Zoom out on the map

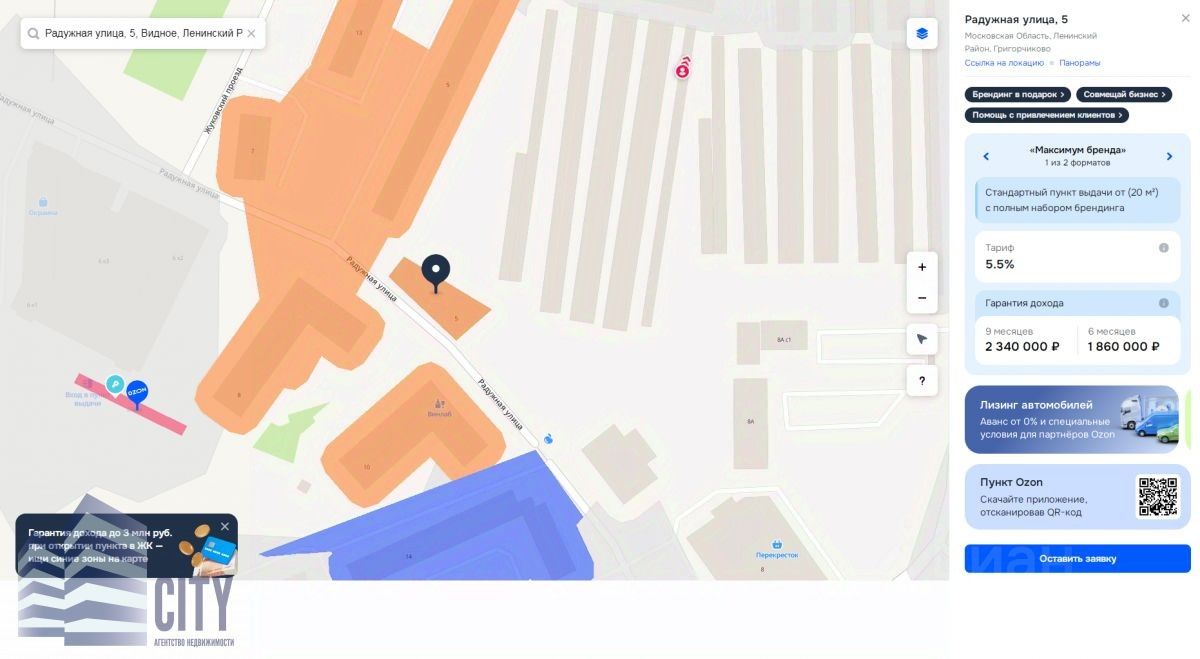point(921,298)
